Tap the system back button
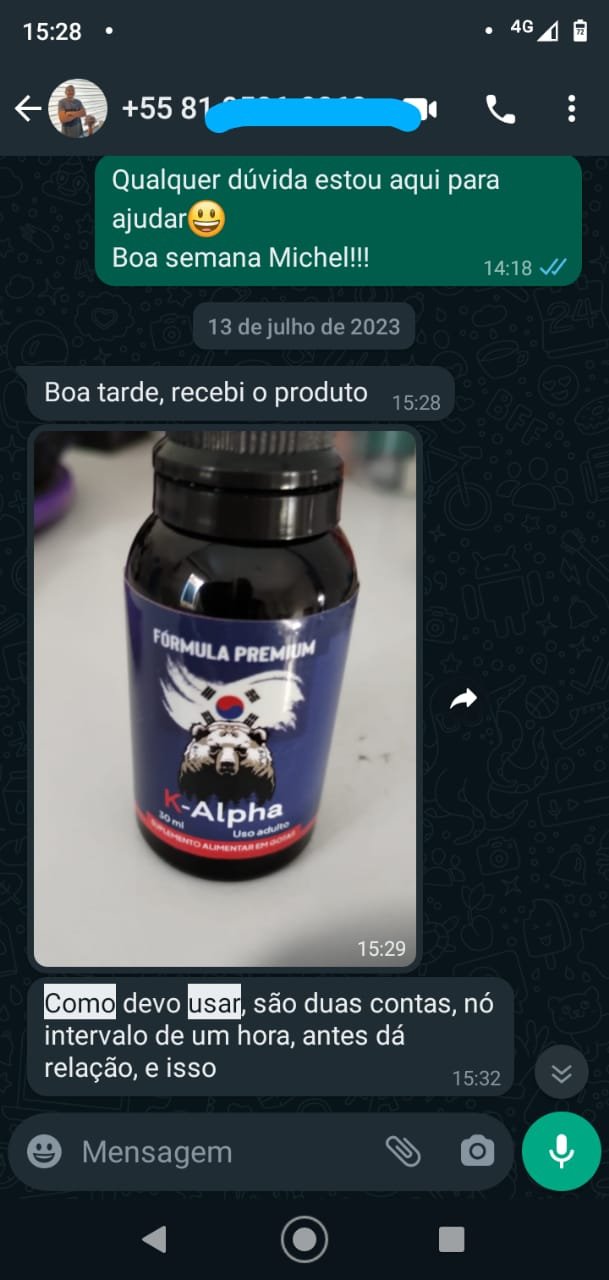The image size is (609, 1280). pyautogui.click(x=154, y=1240)
